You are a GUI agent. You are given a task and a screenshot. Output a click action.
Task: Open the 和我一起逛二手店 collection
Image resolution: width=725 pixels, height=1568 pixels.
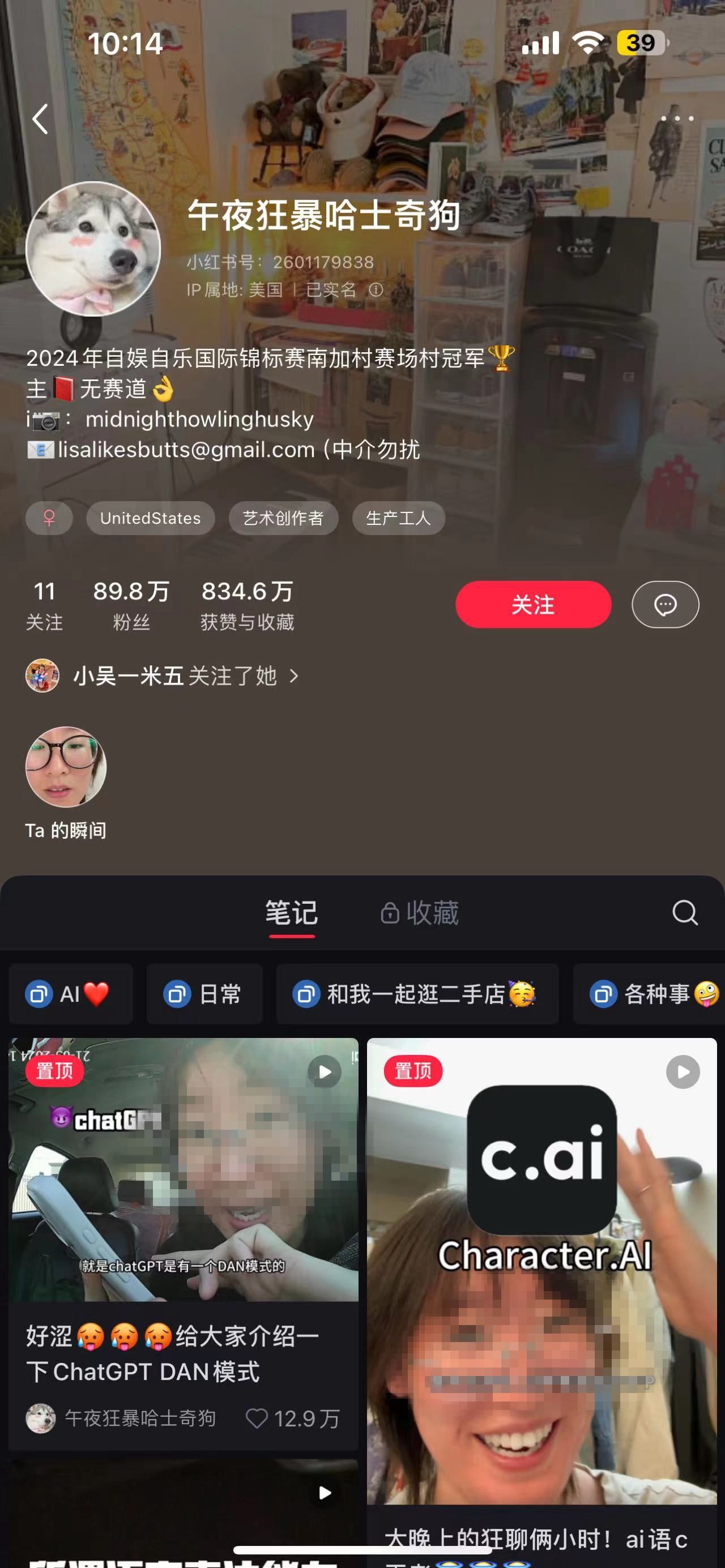point(417,994)
